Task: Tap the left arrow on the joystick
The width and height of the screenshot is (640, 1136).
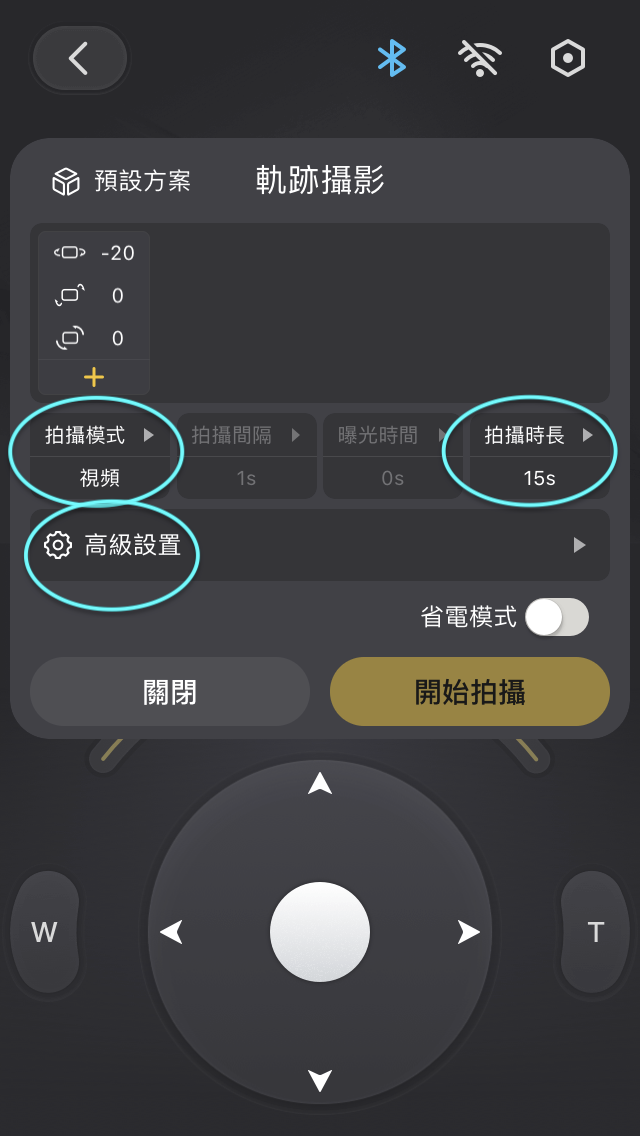Action: click(172, 932)
